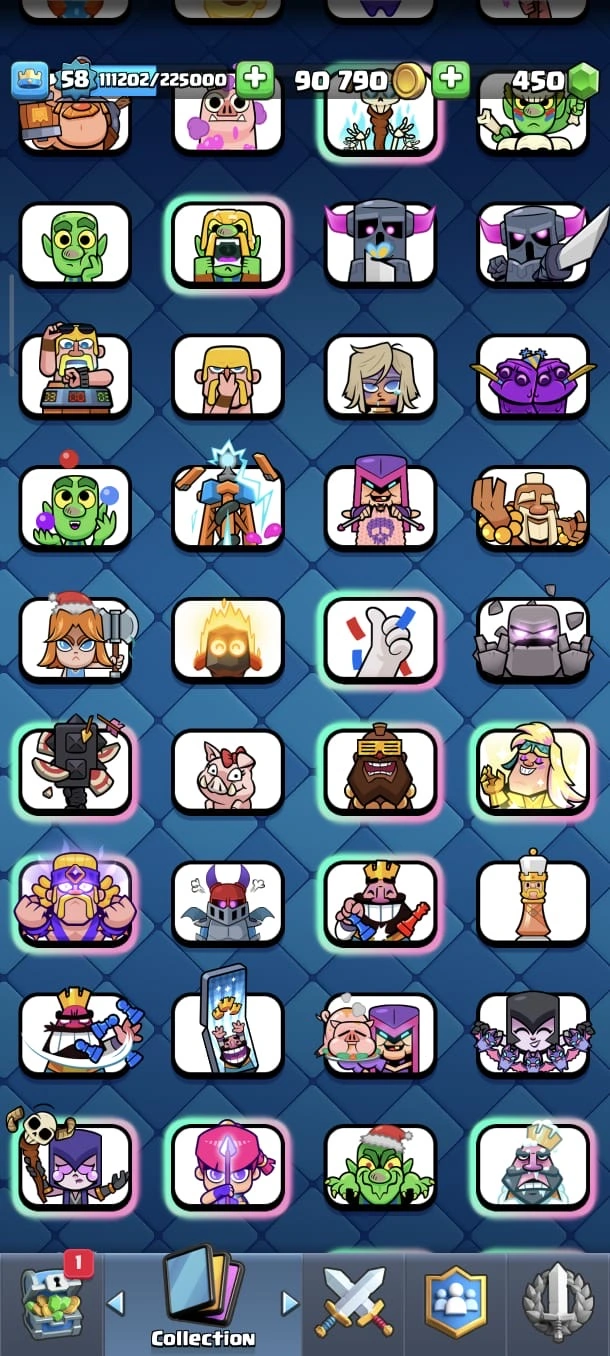Select the thumbs up confetti emote
Image resolution: width=610 pixels, height=1356 pixels.
(x=380, y=639)
